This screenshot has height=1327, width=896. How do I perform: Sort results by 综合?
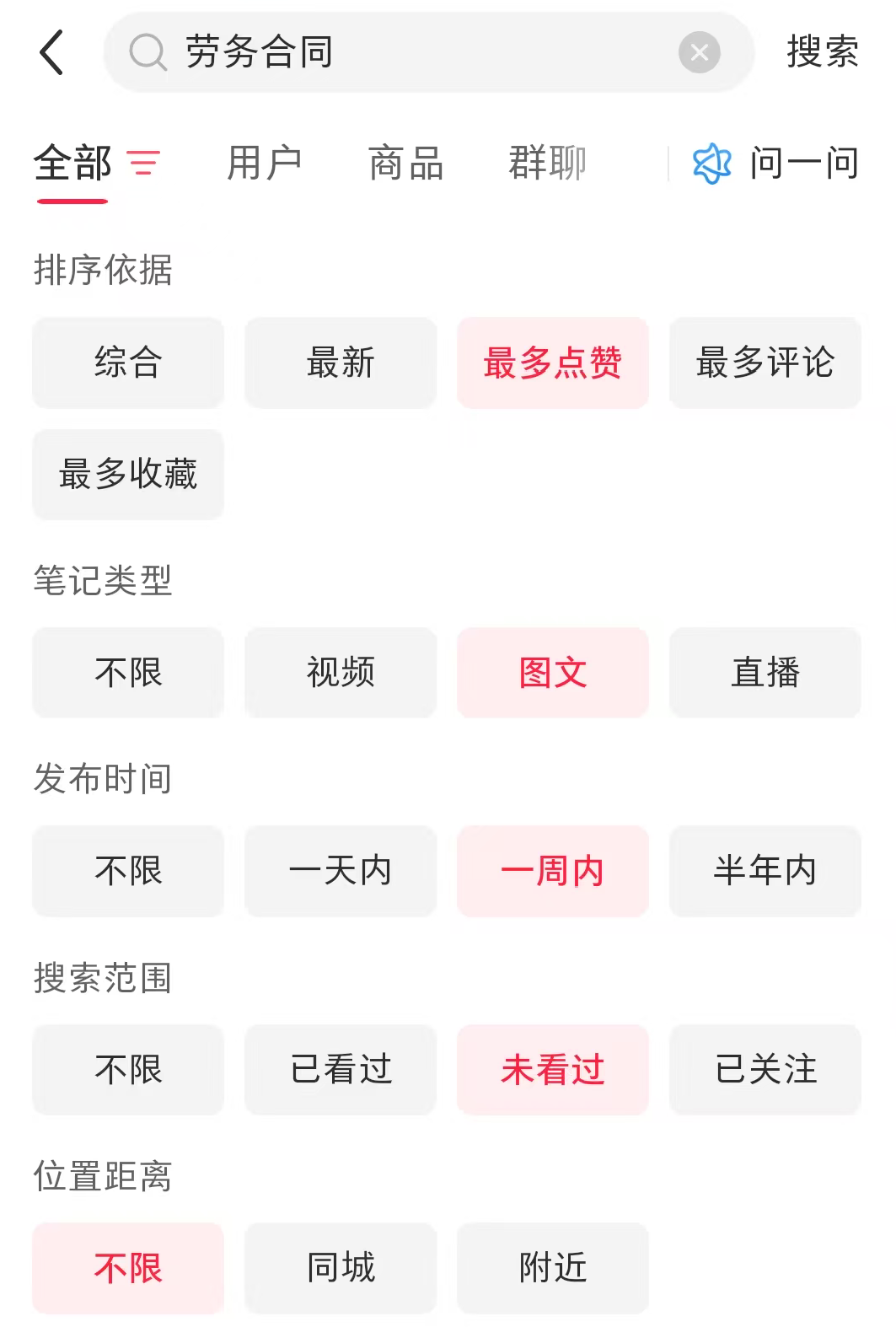coord(128,363)
